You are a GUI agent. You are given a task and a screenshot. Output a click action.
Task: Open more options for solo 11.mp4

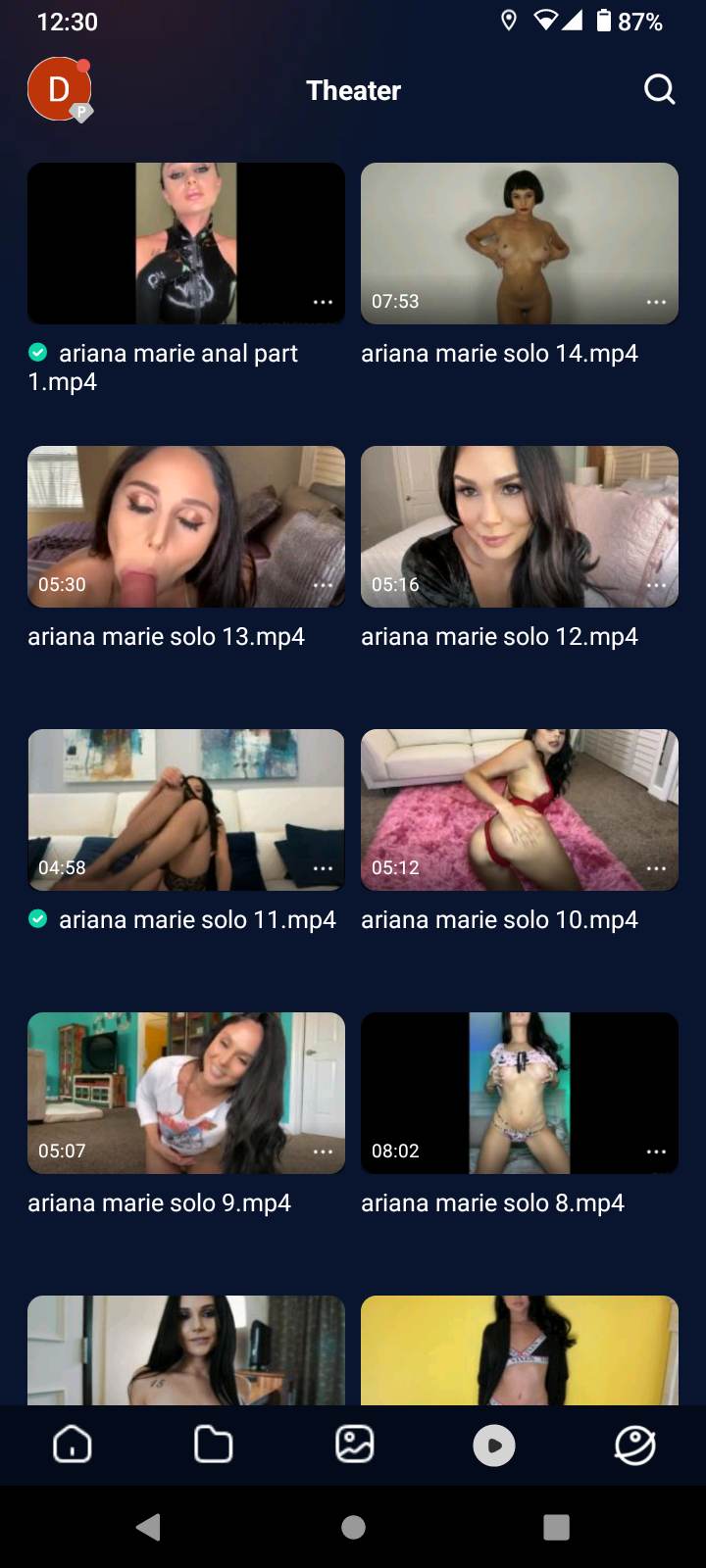coord(323,868)
